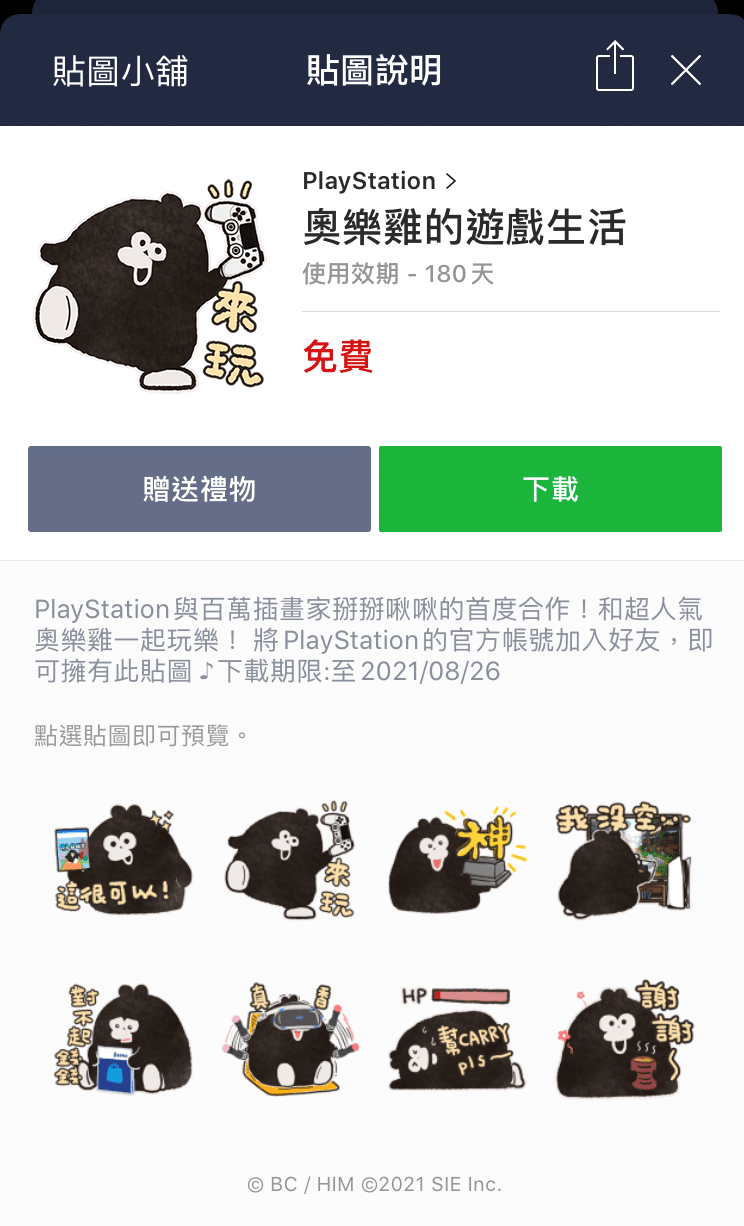The image size is (744, 1226).
Task: Preview the 幫CARRY pls sticker
Action: tap(456, 1038)
